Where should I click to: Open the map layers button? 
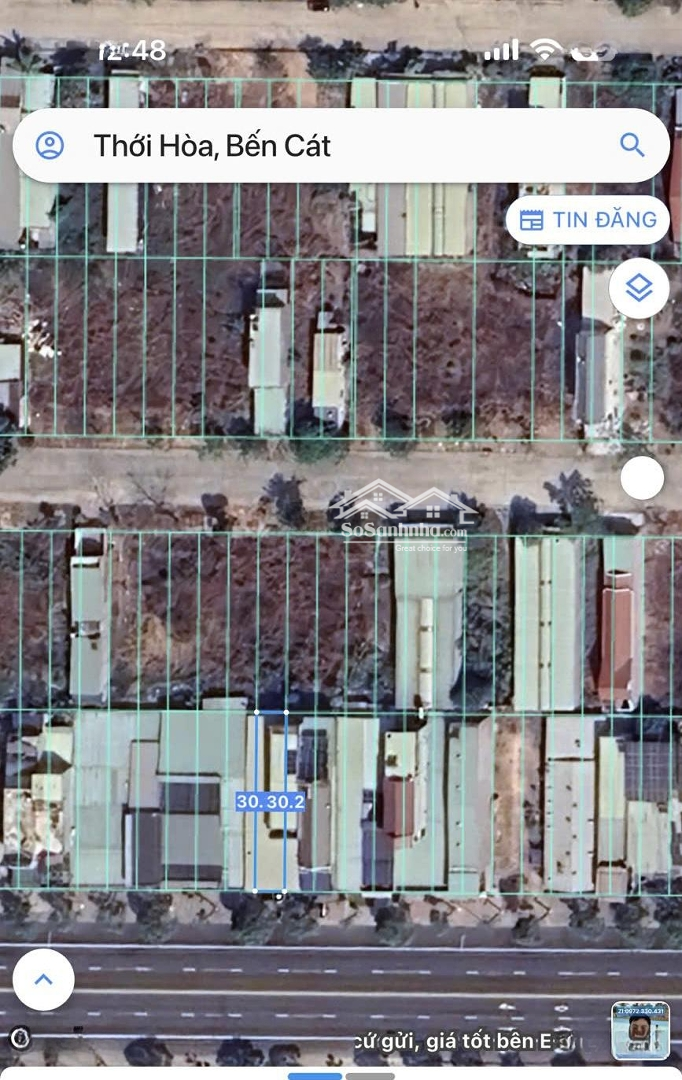point(639,289)
